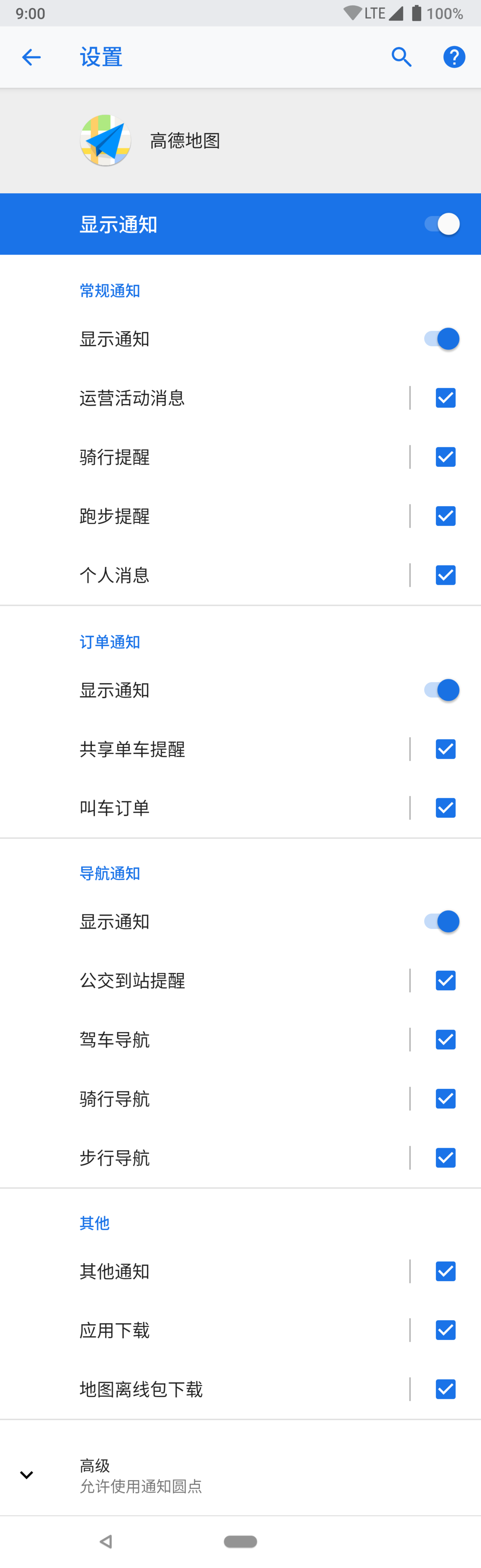Switch off 显示通知 under 导航通知

(441, 921)
